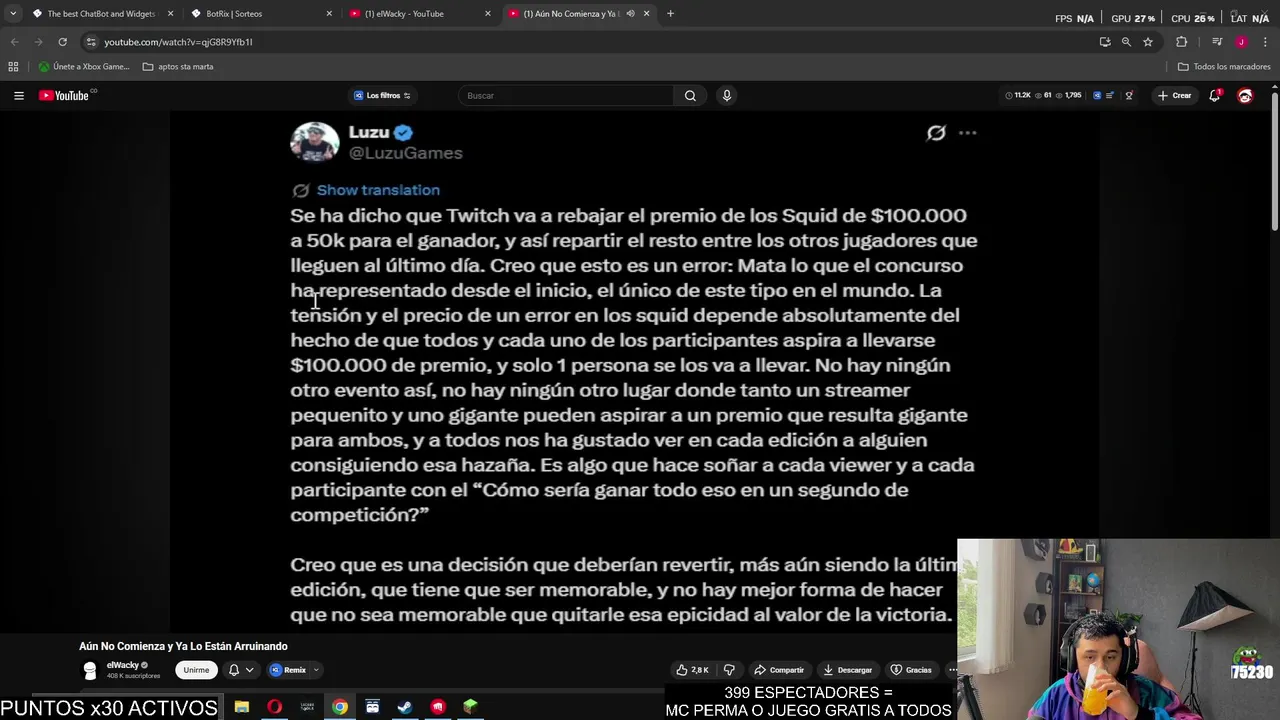Open the YouTube guide hamburger menu
Screen dimensions: 1280x720
(18, 95)
